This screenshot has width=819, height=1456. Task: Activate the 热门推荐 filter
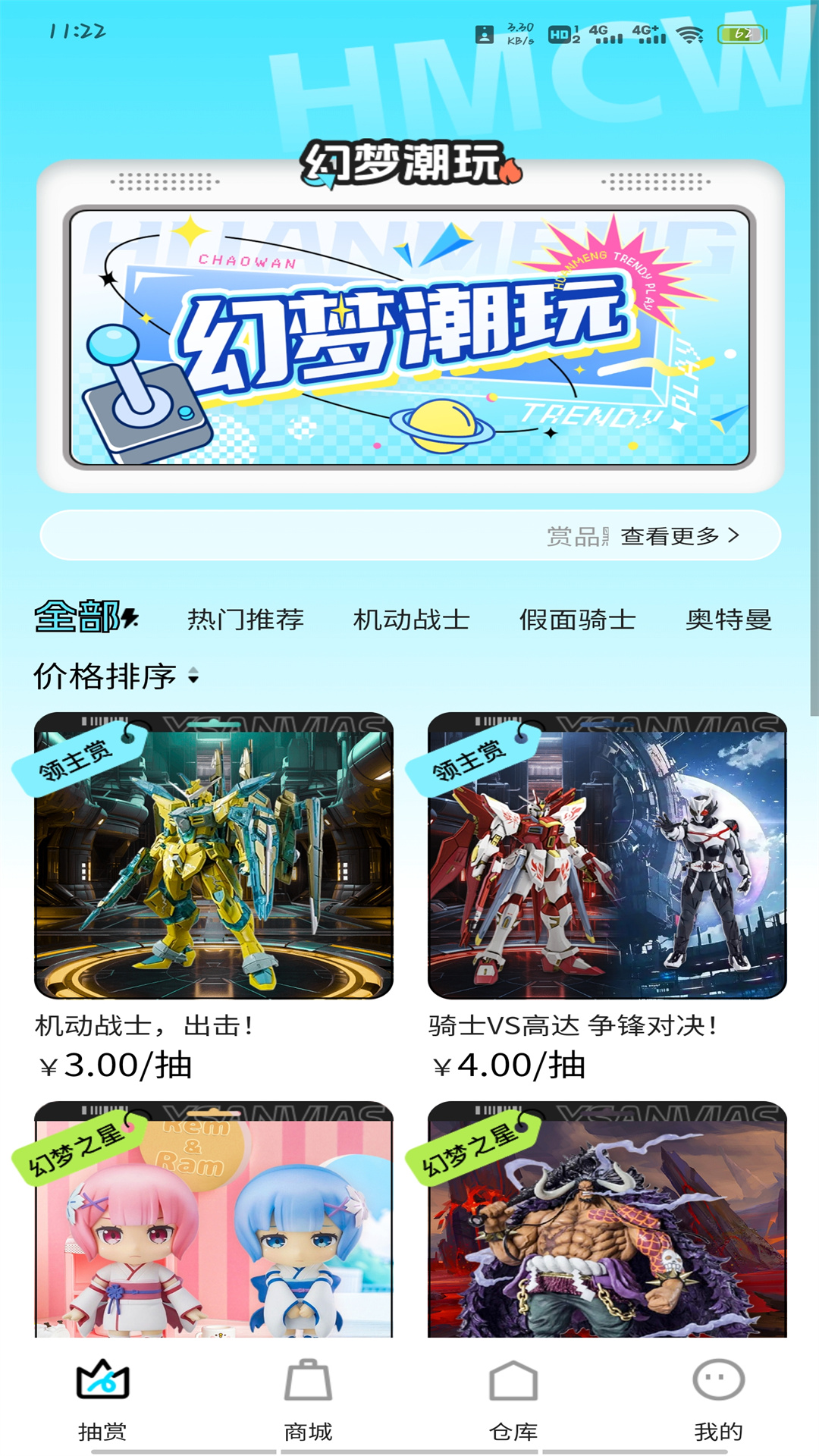click(x=245, y=619)
